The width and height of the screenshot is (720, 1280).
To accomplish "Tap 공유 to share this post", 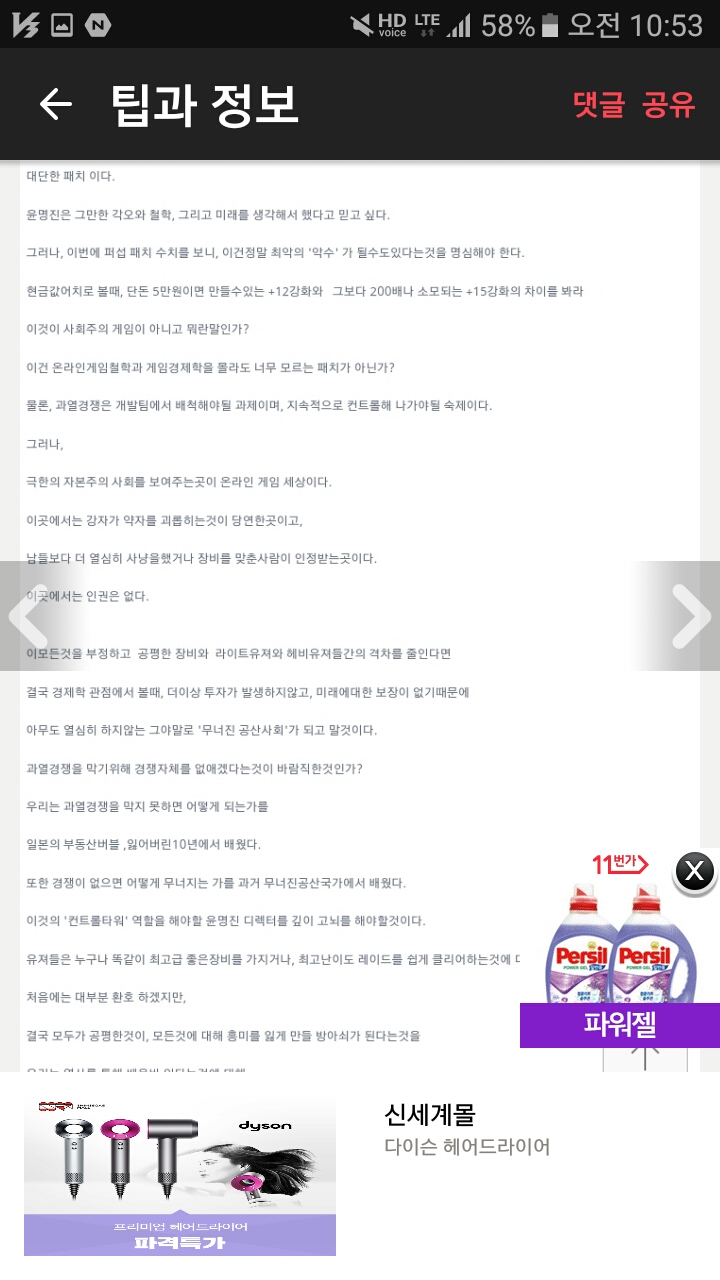I will click(x=669, y=105).
